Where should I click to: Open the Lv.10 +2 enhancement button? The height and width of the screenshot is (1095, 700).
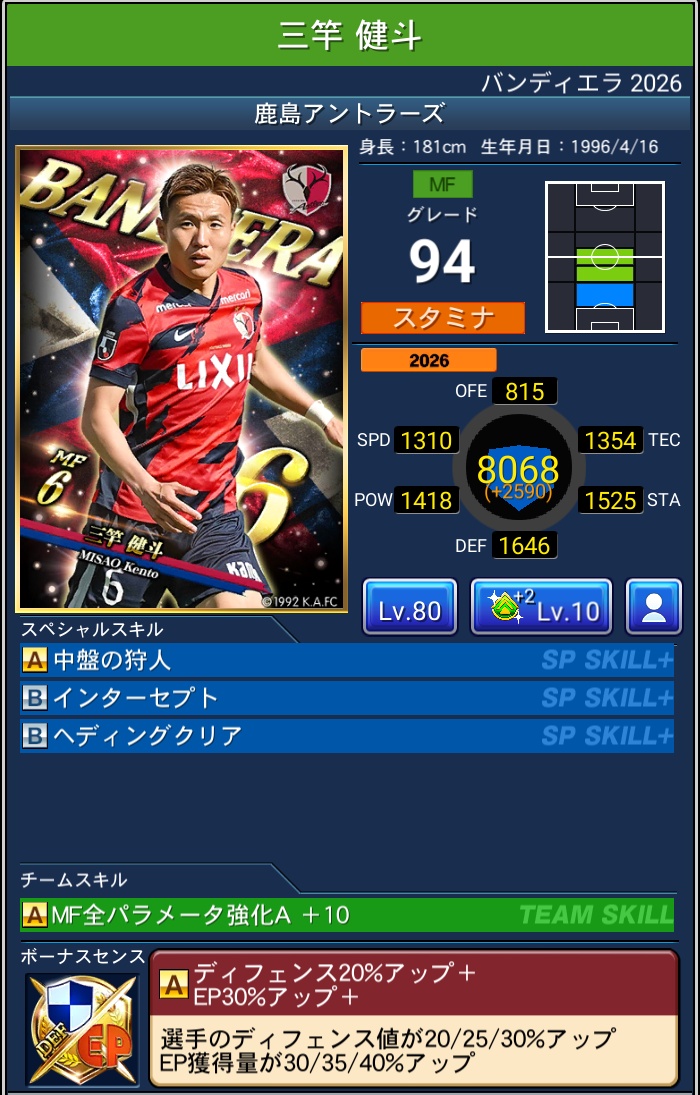[541, 607]
